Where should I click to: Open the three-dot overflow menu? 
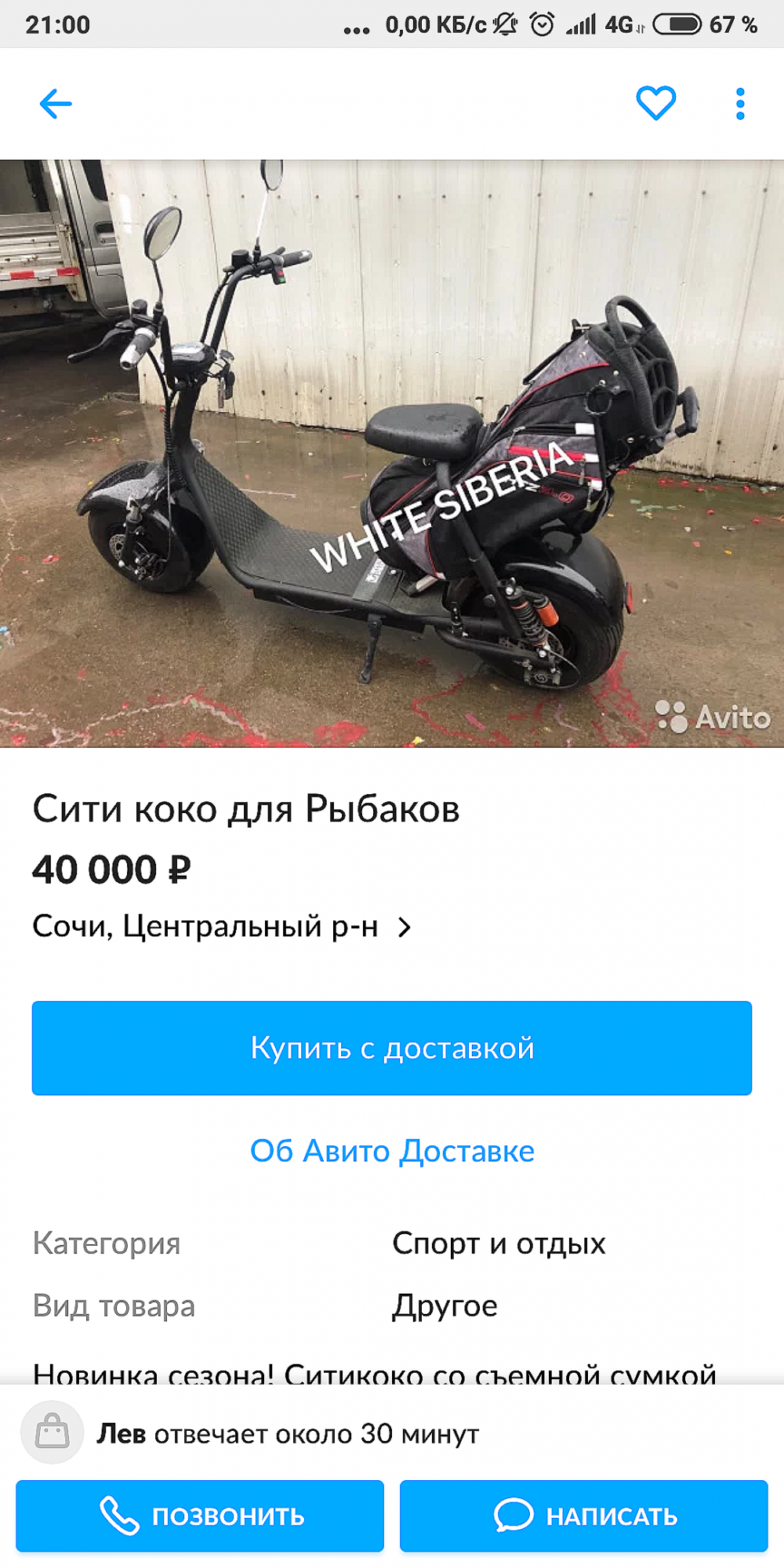(740, 103)
